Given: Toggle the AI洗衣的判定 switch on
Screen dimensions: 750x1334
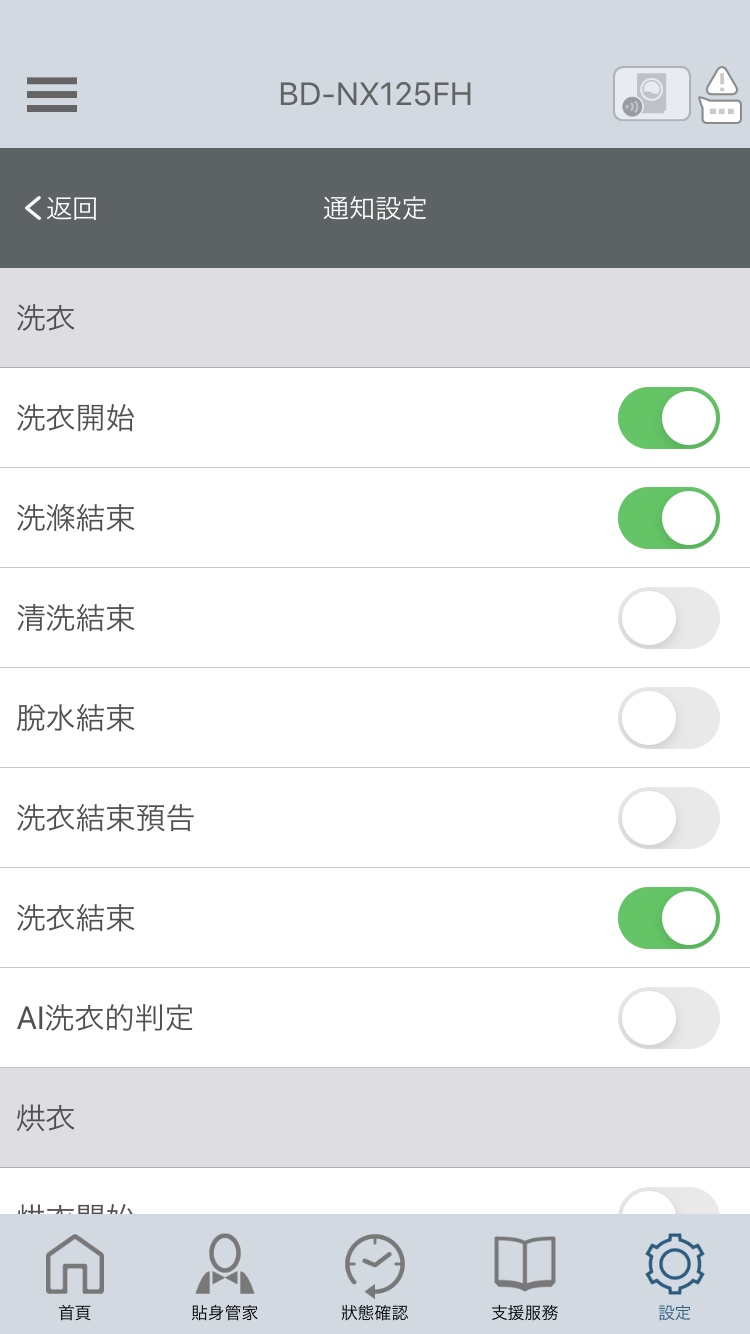Looking at the screenshot, I should click(x=669, y=1018).
